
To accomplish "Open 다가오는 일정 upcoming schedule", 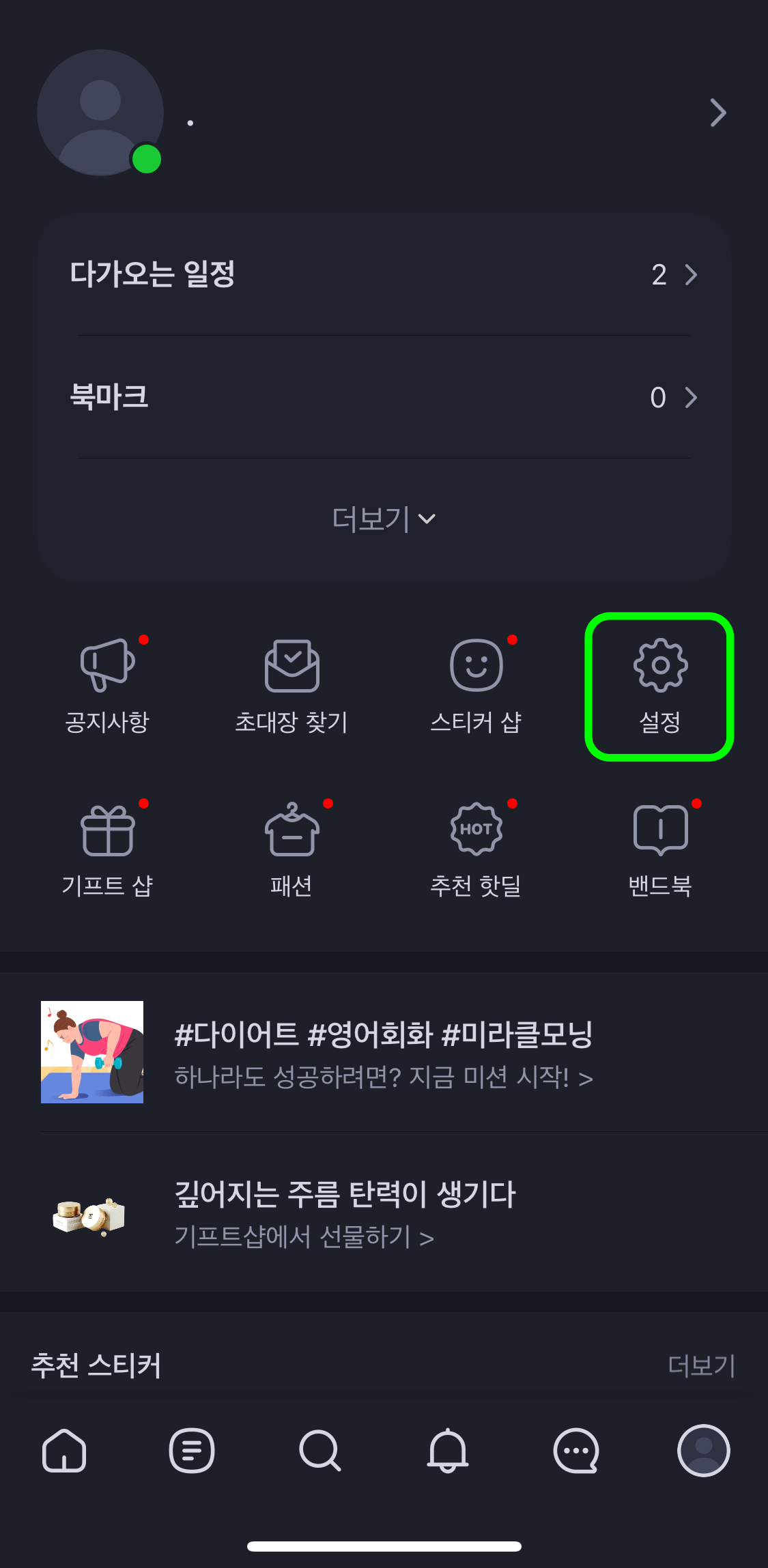I will 384,274.
